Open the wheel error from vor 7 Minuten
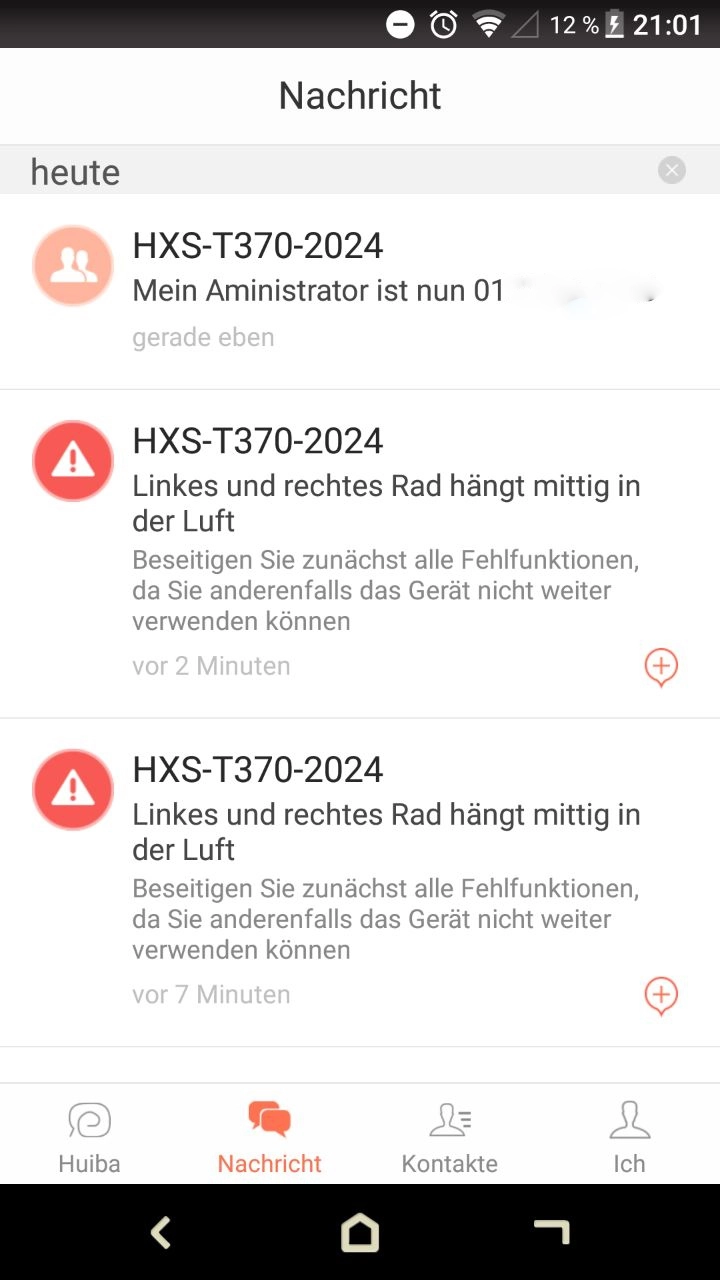720x1280 pixels. coord(360,883)
